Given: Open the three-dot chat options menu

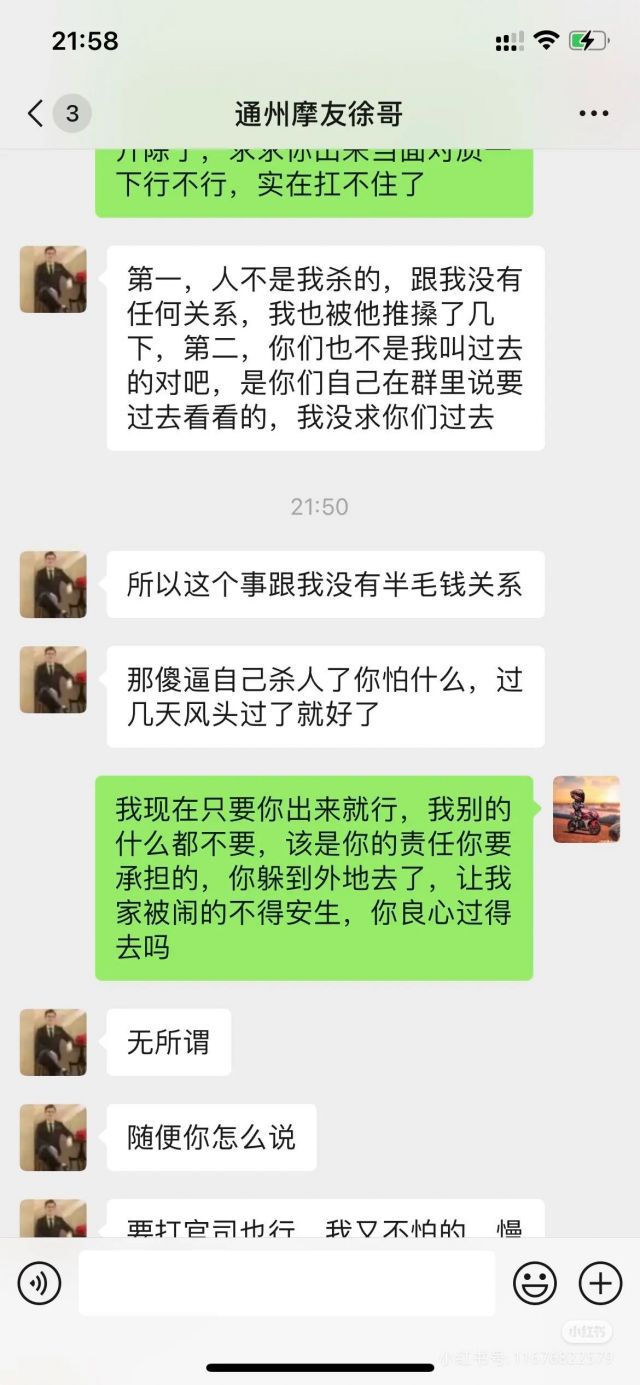Looking at the screenshot, I should [x=594, y=114].
